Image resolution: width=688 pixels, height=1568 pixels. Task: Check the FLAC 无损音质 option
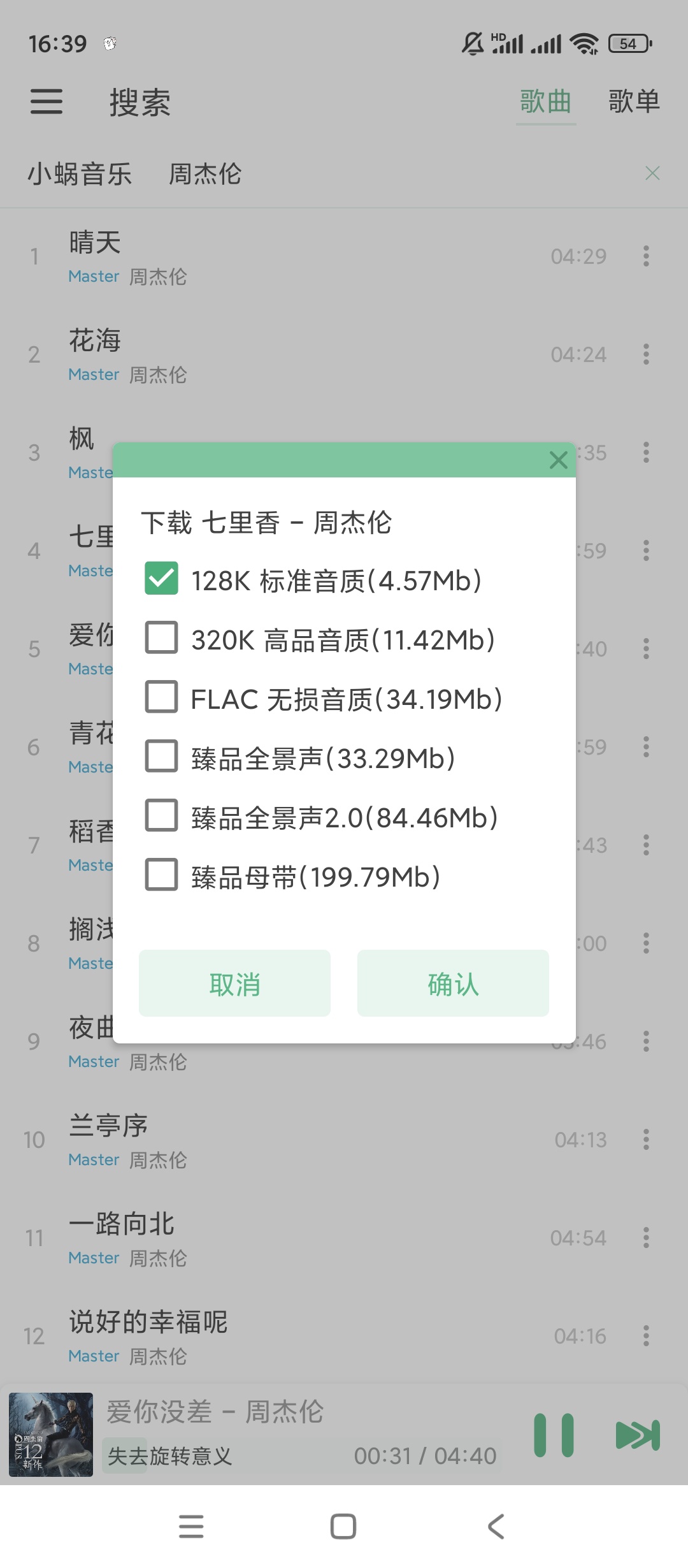pos(161,697)
